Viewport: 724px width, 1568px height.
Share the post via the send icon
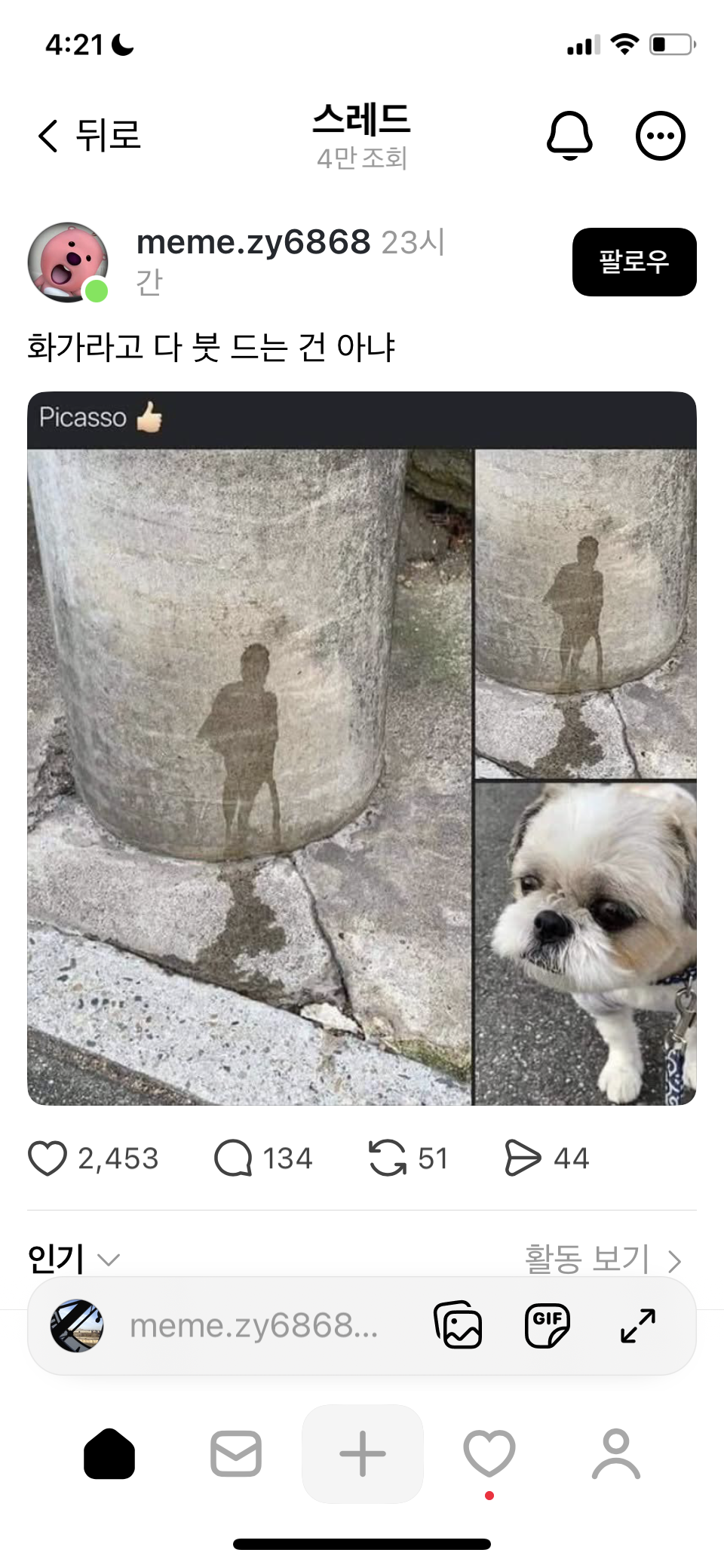(523, 1158)
